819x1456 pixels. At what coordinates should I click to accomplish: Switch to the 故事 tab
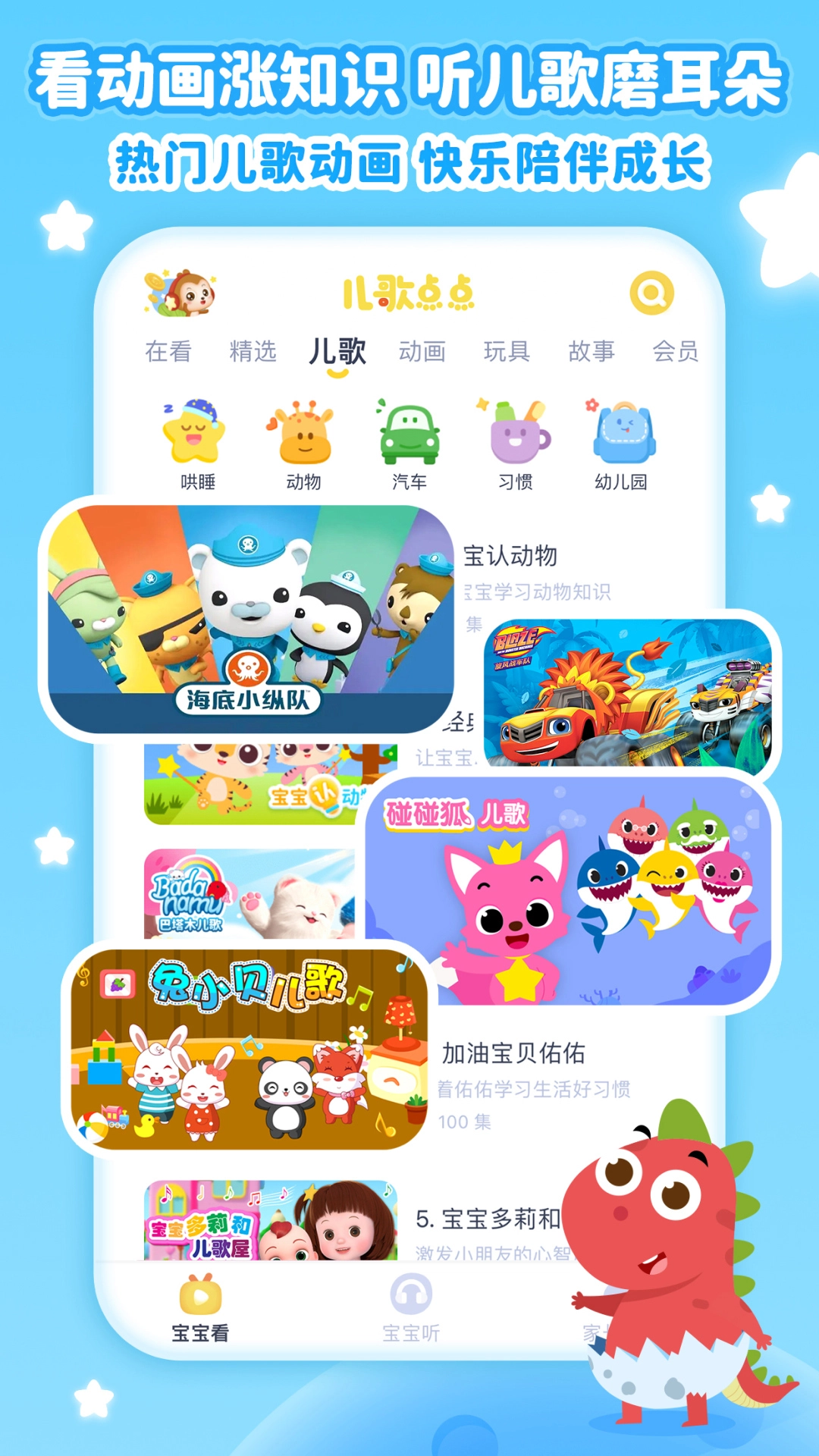592,350
